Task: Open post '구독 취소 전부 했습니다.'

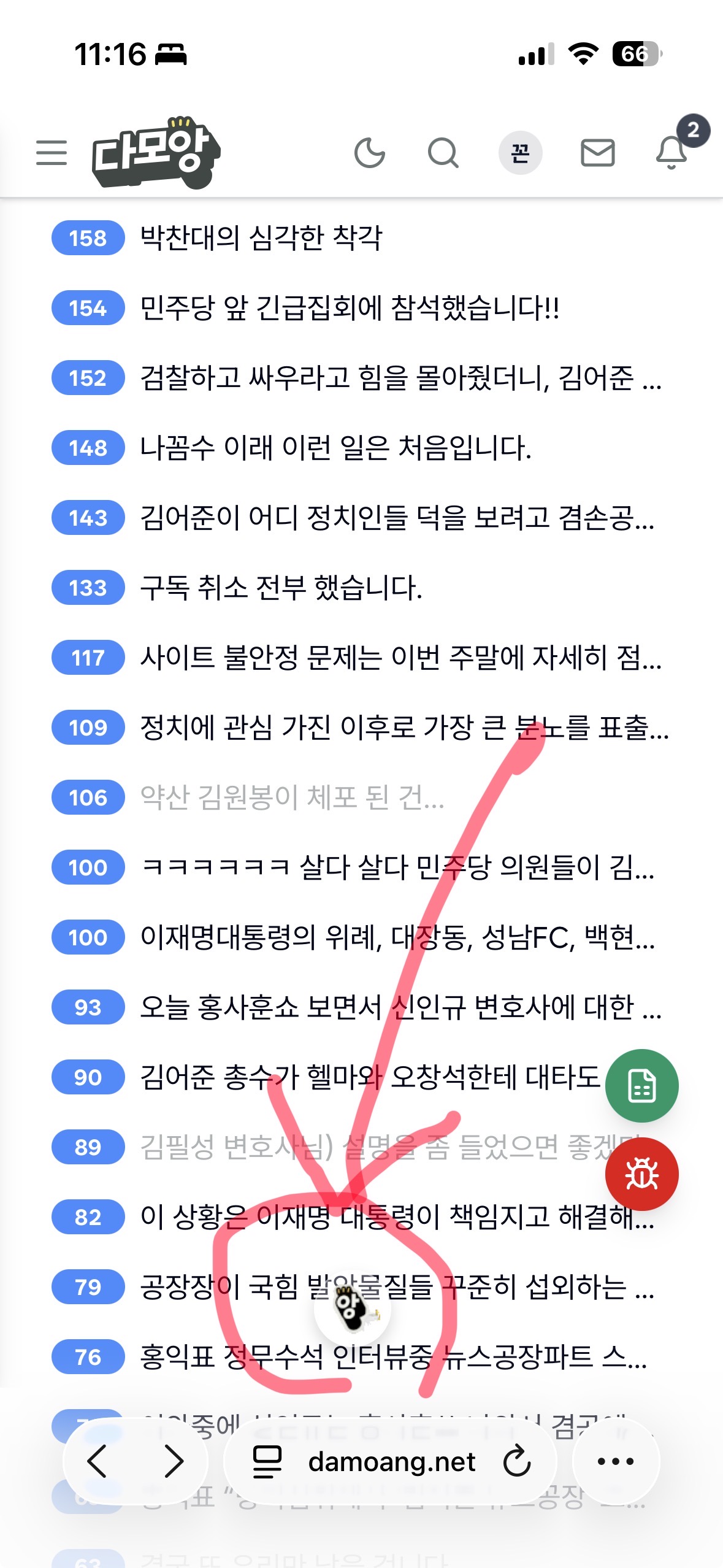Action: tap(281, 588)
